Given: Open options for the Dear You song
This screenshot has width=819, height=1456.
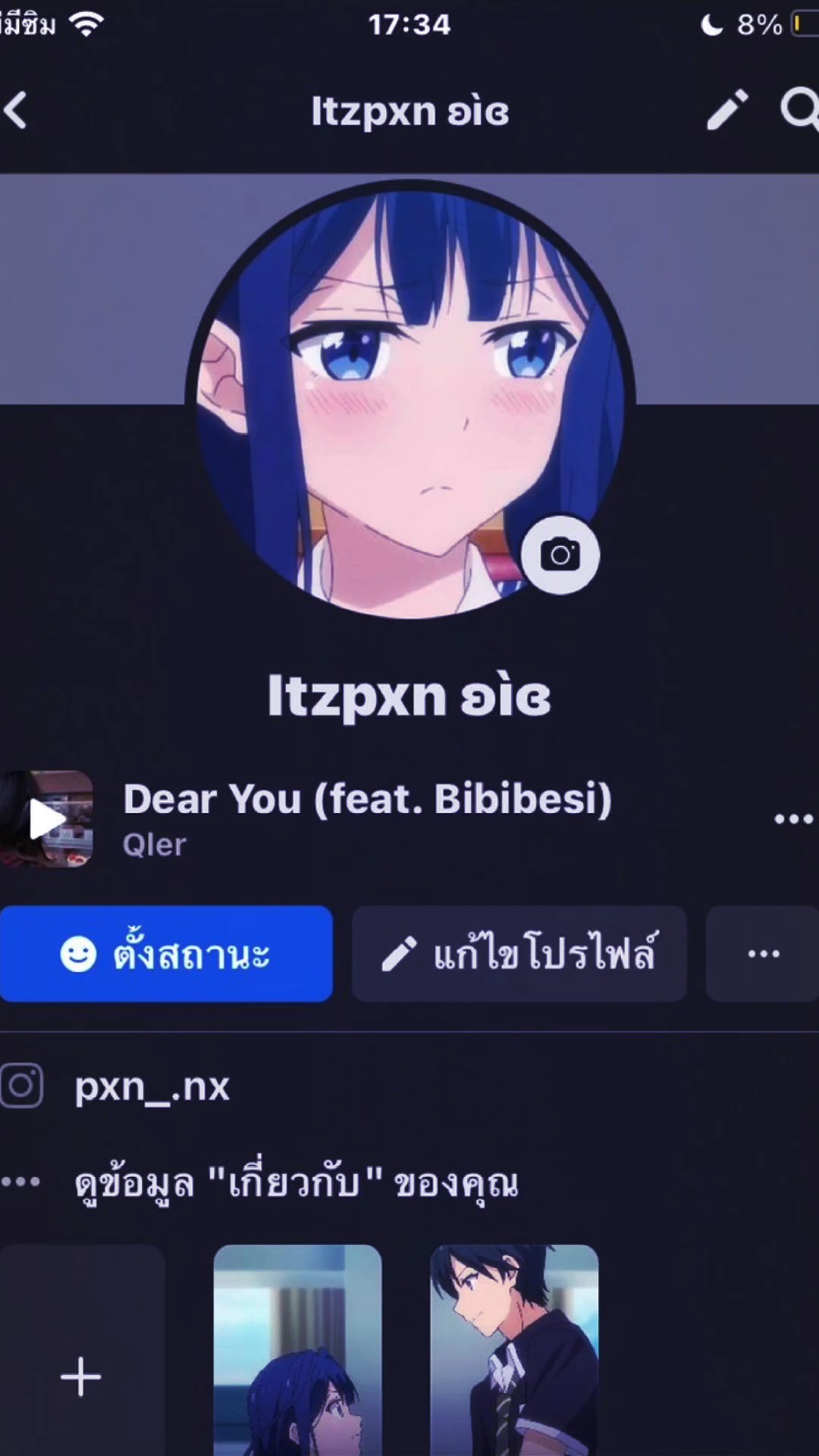Looking at the screenshot, I should pyautogui.click(x=793, y=819).
